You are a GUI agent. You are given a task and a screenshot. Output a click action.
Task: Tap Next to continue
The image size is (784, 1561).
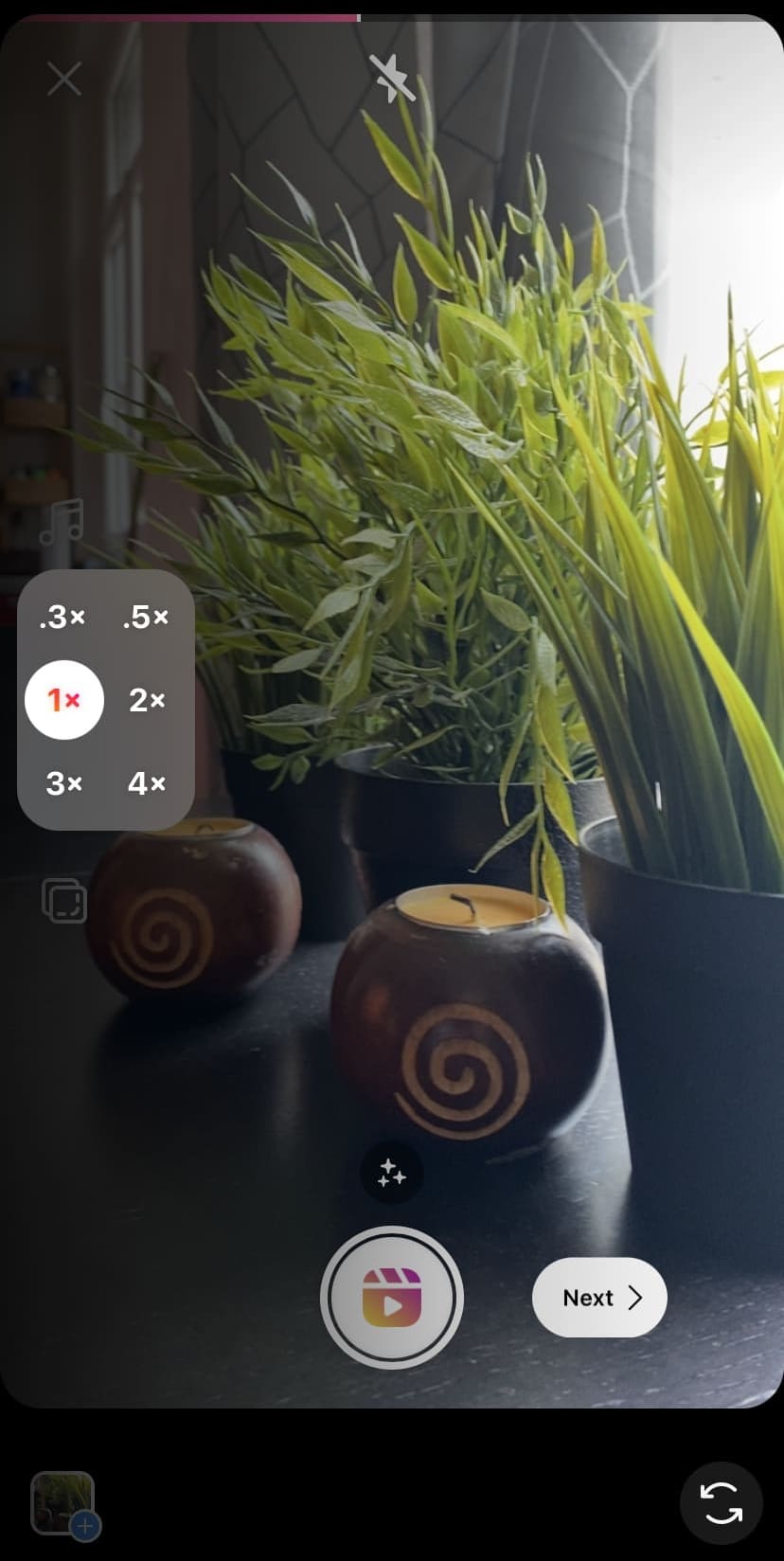tap(599, 1298)
